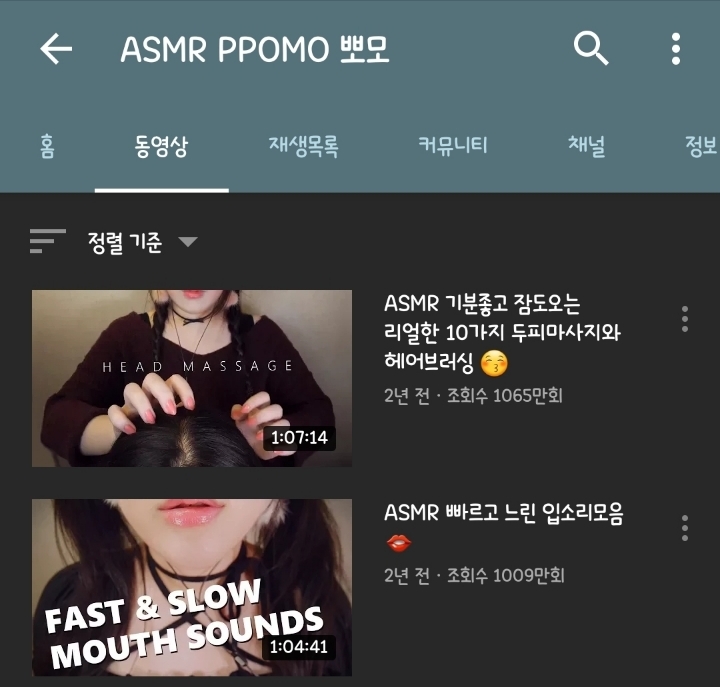Select the 동영상 tab
This screenshot has width=720, height=687.
tap(161, 147)
